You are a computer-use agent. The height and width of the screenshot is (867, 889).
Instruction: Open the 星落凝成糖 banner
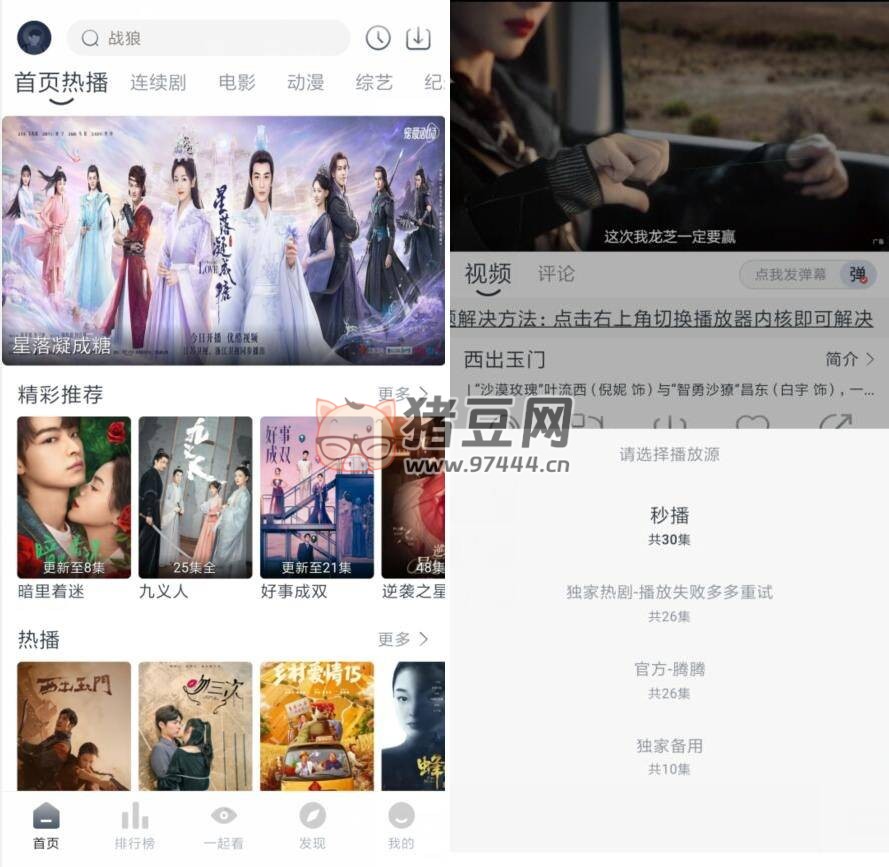pyautogui.click(x=223, y=240)
